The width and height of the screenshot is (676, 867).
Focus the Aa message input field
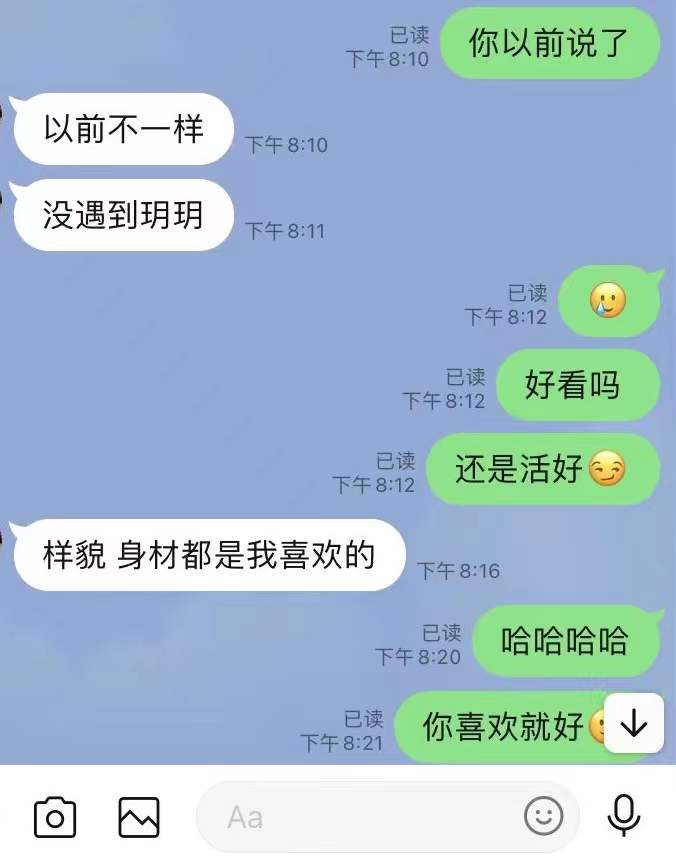coord(360,817)
